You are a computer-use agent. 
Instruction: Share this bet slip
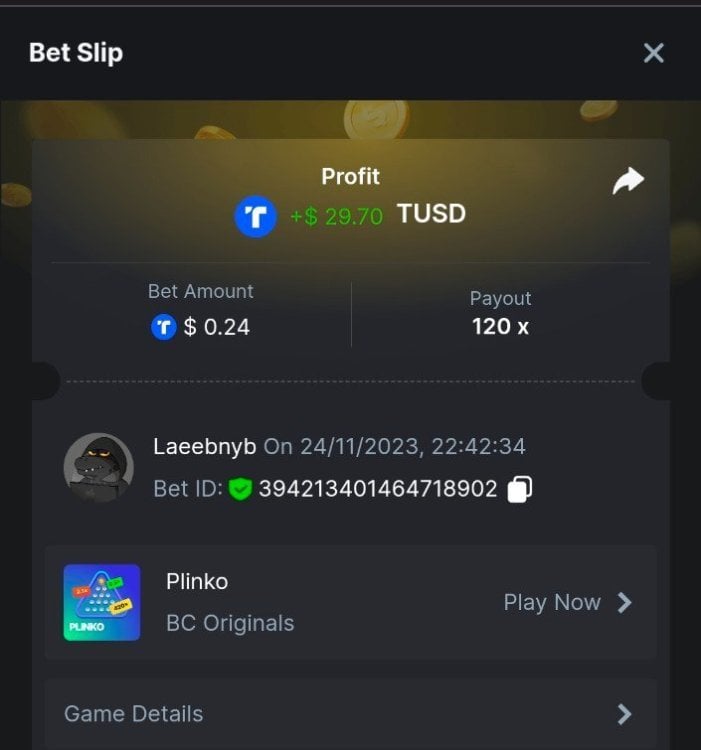pos(628,181)
